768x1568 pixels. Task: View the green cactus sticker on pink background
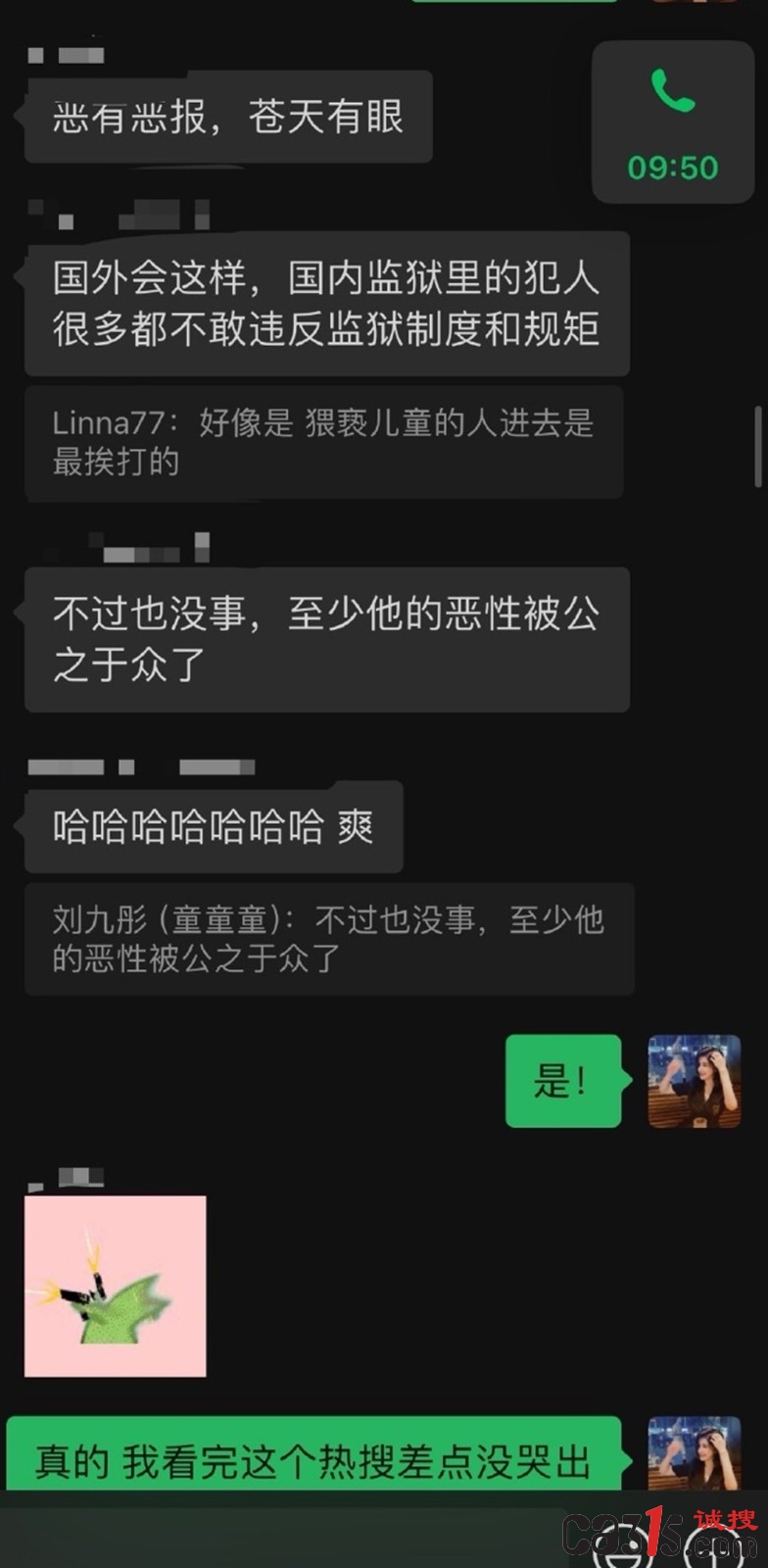(116, 1286)
